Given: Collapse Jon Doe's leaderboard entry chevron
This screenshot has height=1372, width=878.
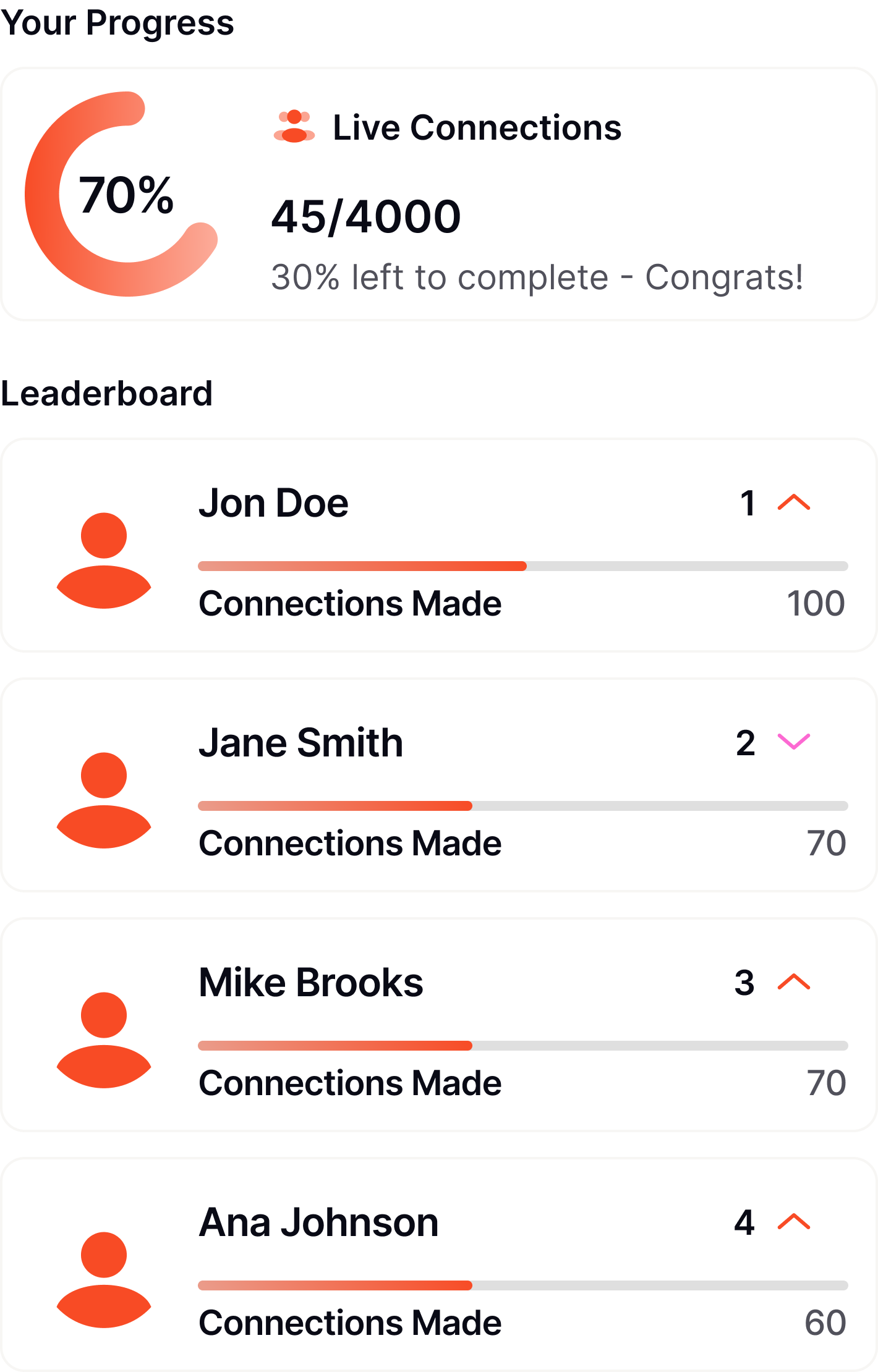Looking at the screenshot, I should click(795, 503).
